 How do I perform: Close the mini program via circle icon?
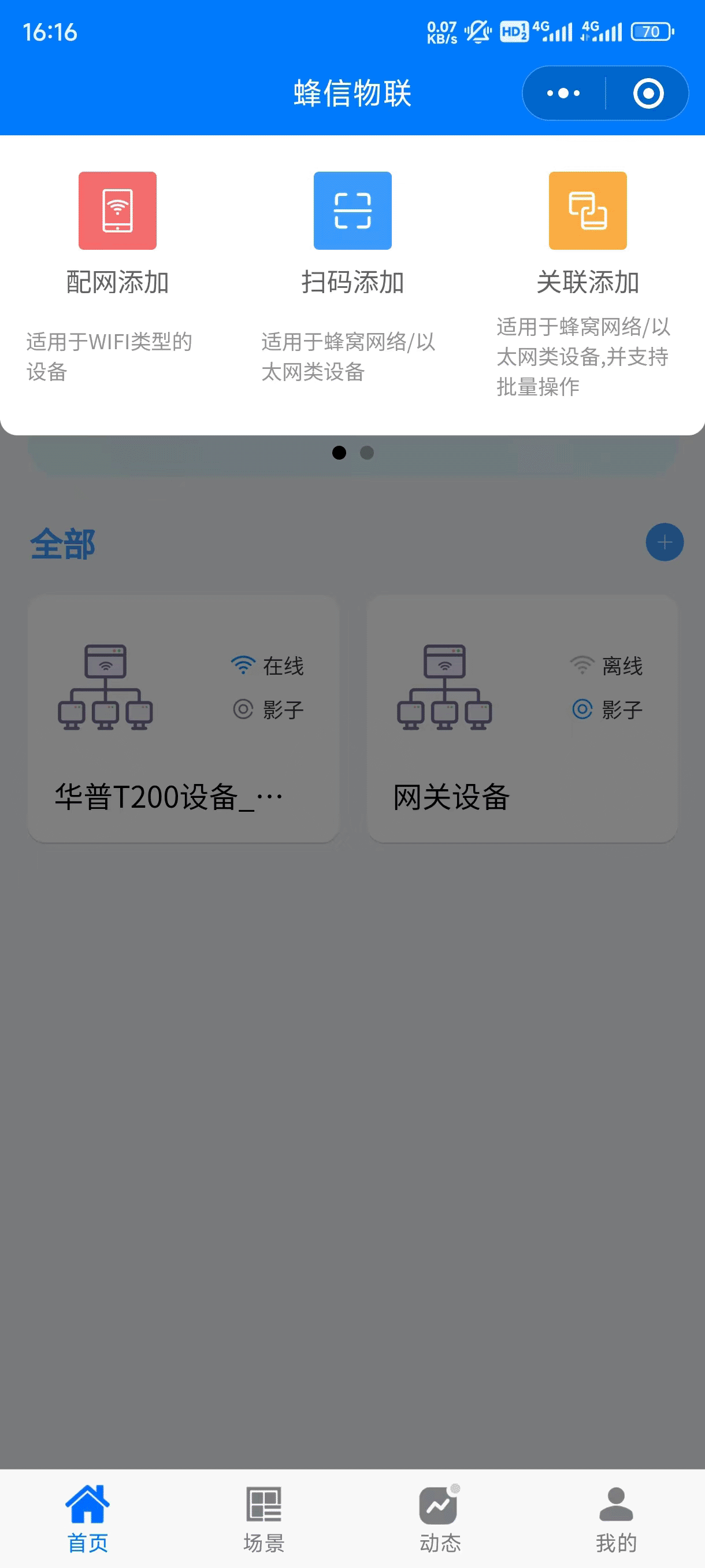tap(648, 93)
